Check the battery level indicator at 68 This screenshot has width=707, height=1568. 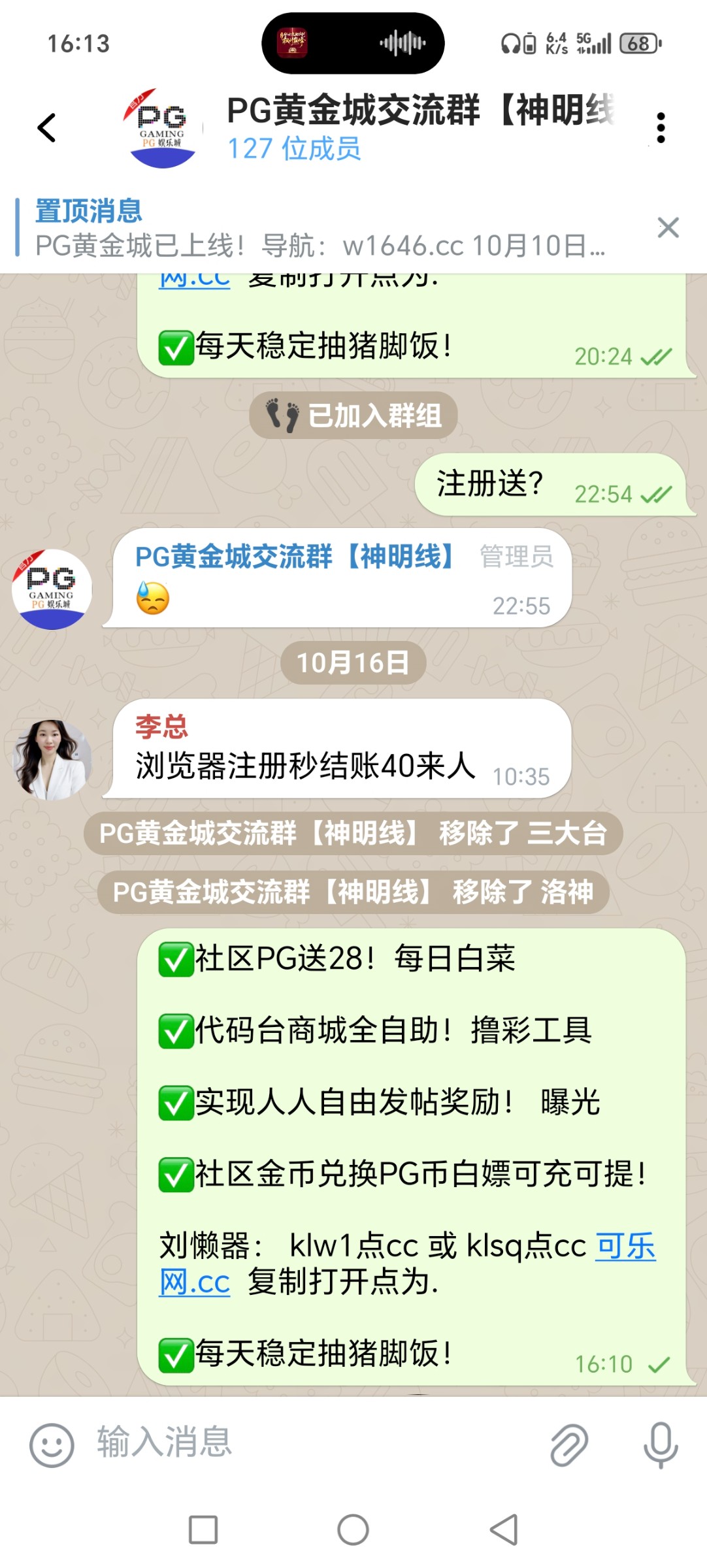point(637,43)
